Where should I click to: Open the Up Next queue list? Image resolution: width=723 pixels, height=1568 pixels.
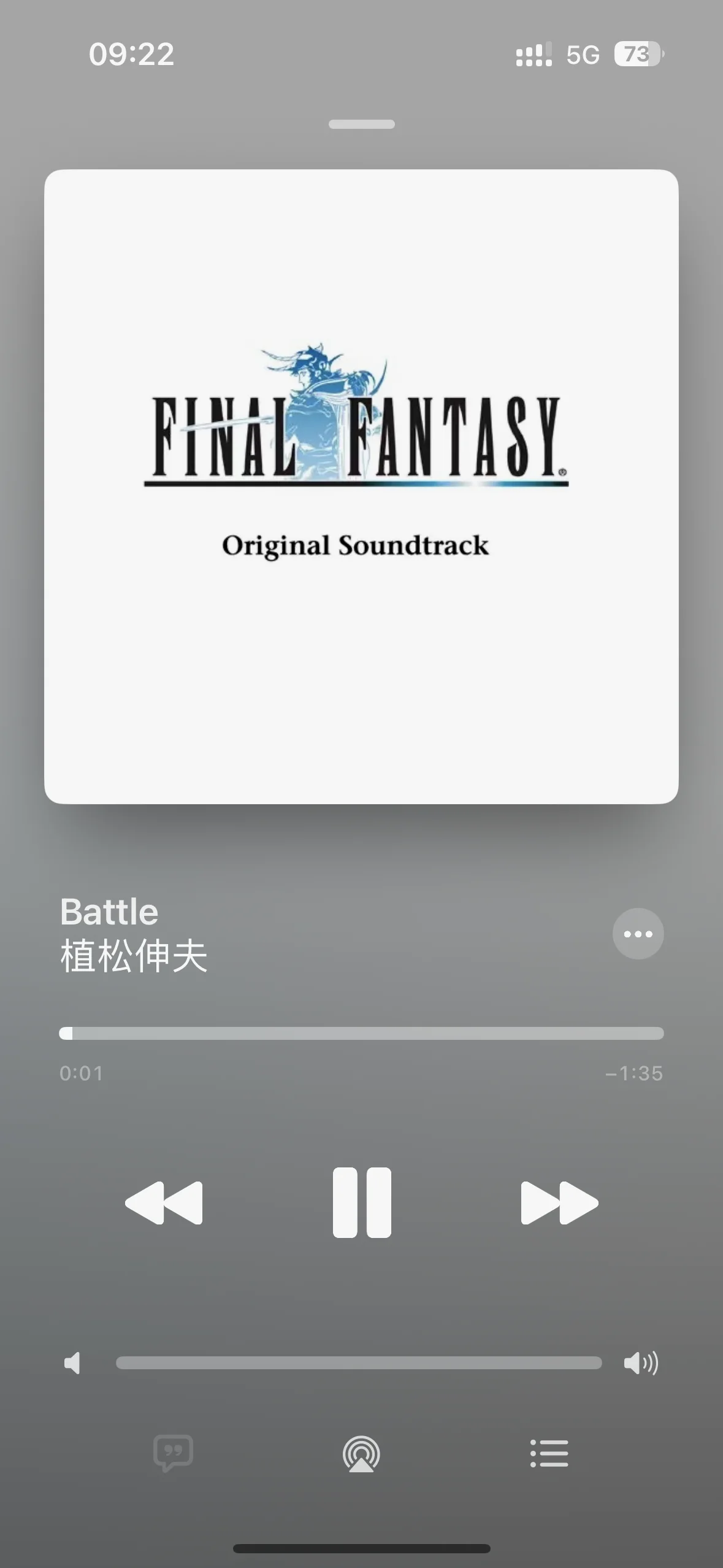[549, 1453]
